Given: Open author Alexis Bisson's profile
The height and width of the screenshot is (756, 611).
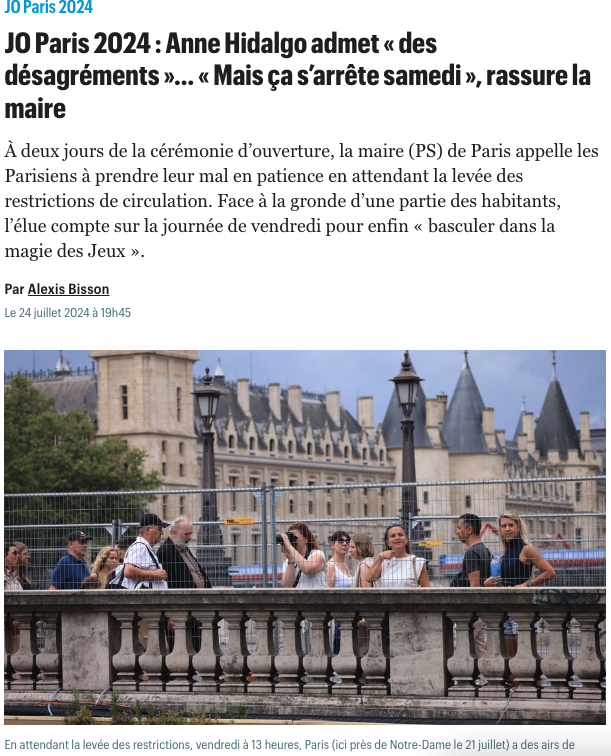Looking at the screenshot, I should click(x=68, y=289).
